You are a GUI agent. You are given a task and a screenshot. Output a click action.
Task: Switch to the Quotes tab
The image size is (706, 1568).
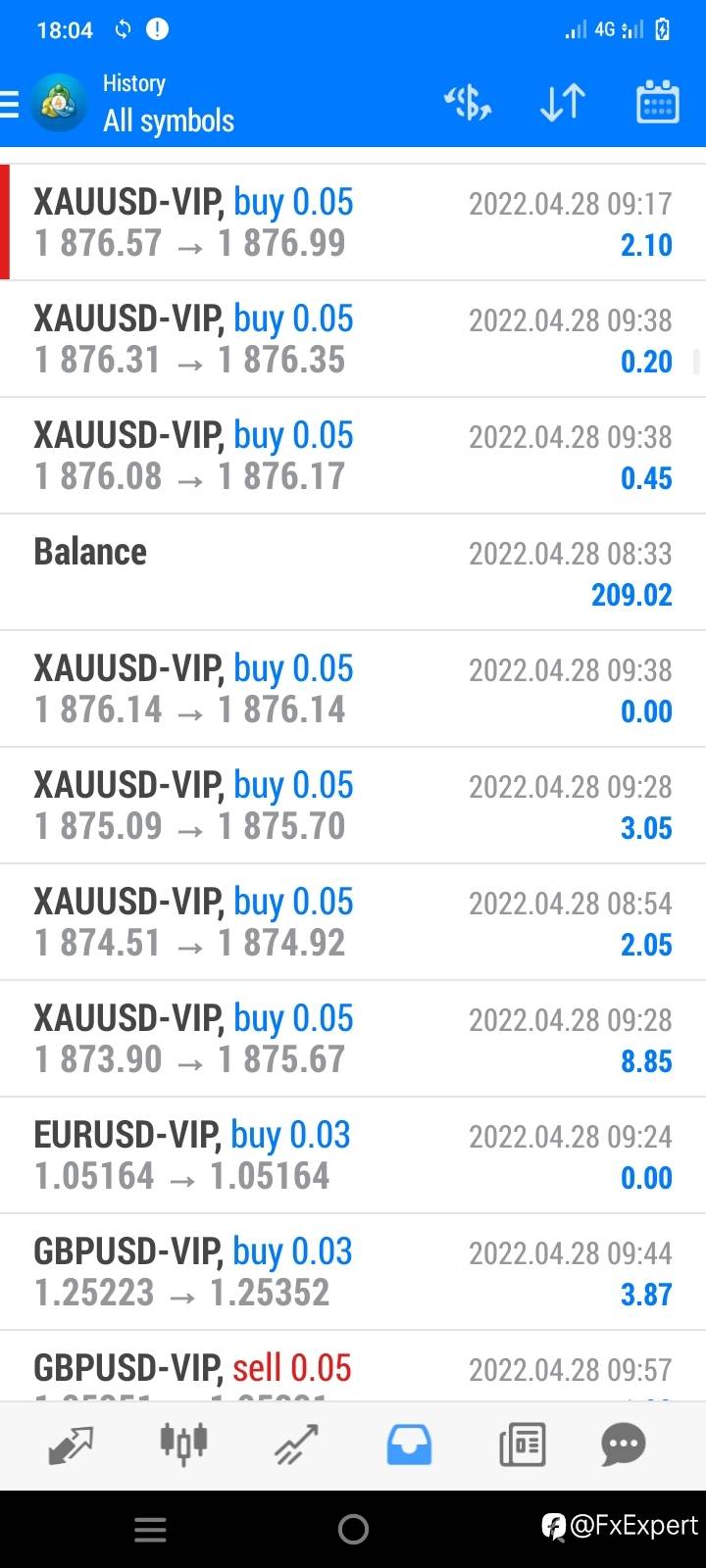pos(71,1445)
